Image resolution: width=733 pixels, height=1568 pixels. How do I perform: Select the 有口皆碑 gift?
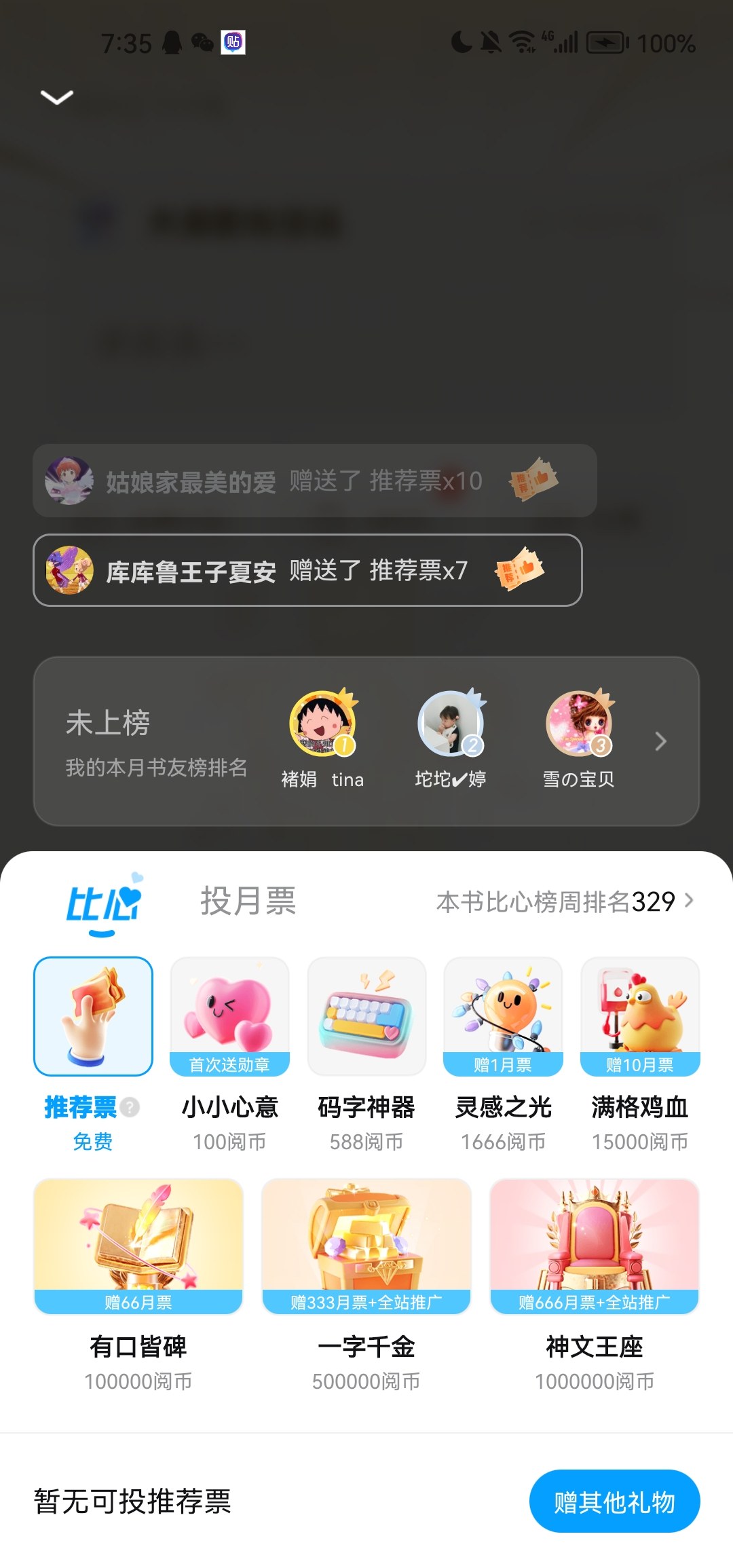click(138, 1246)
